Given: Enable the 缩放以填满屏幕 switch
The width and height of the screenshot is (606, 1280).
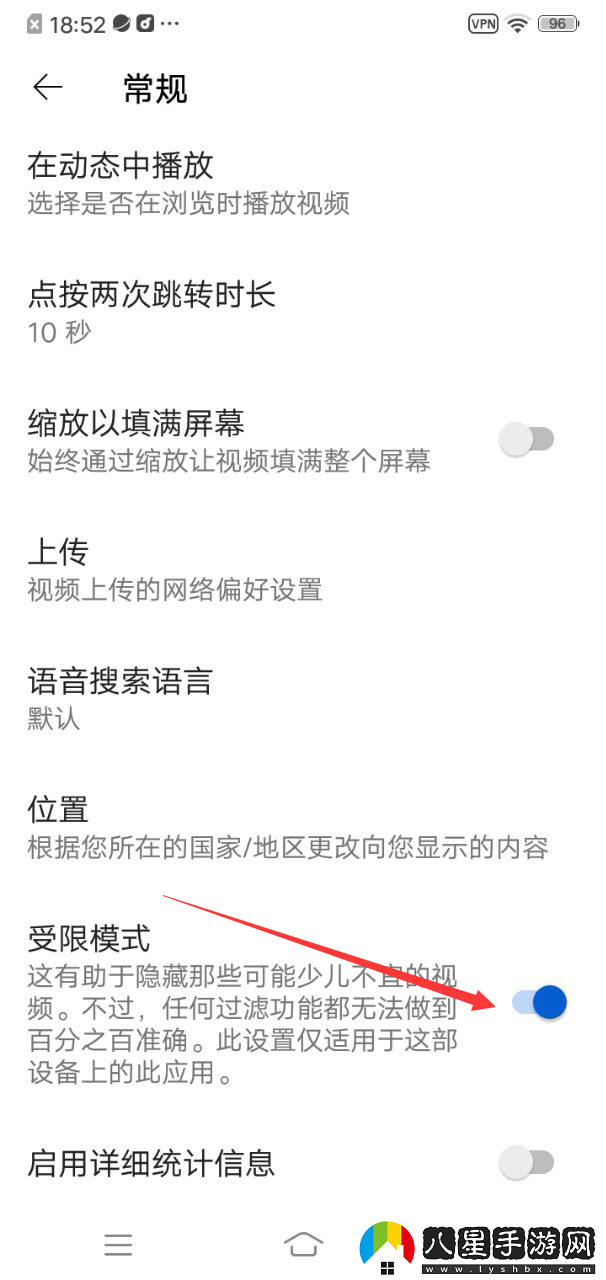Looking at the screenshot, I should point(526,439).
